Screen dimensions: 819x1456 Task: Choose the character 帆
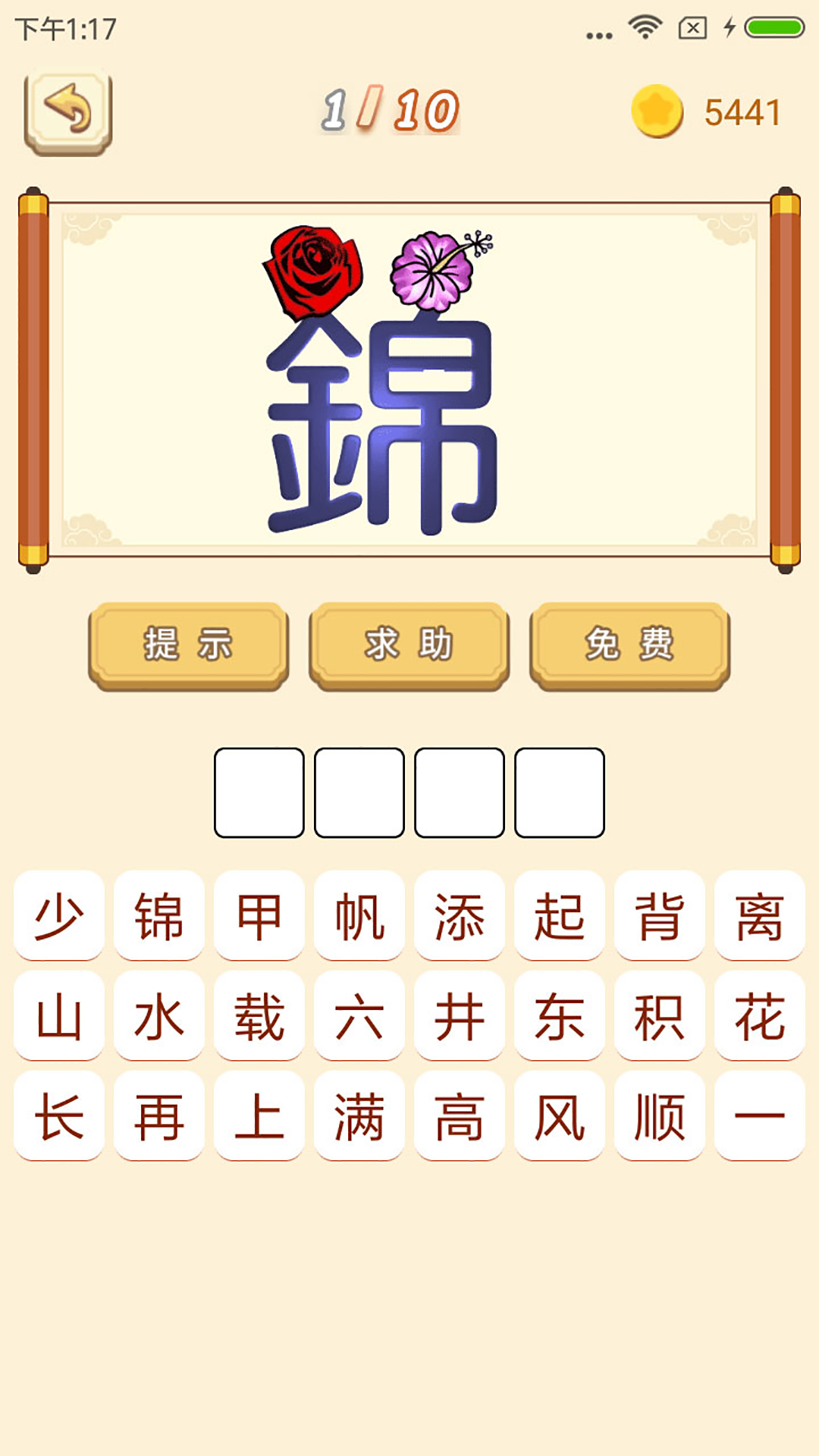point(359,915)
